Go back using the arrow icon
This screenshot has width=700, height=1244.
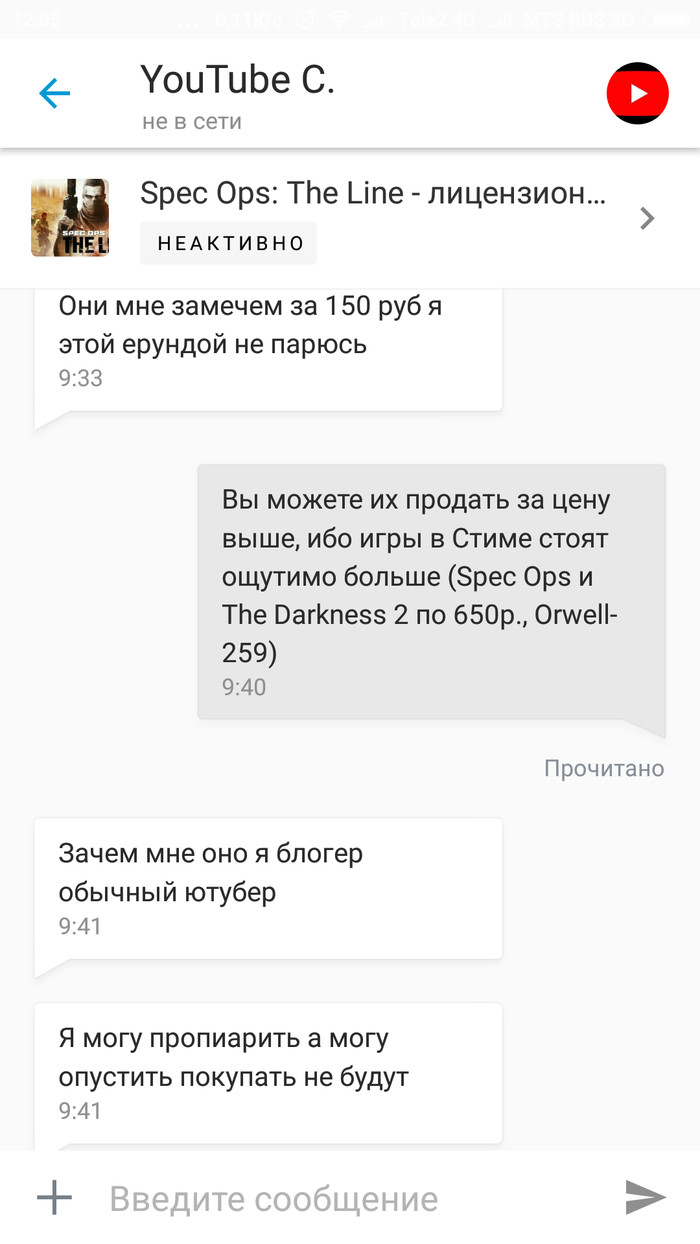(x=55, y=94)
